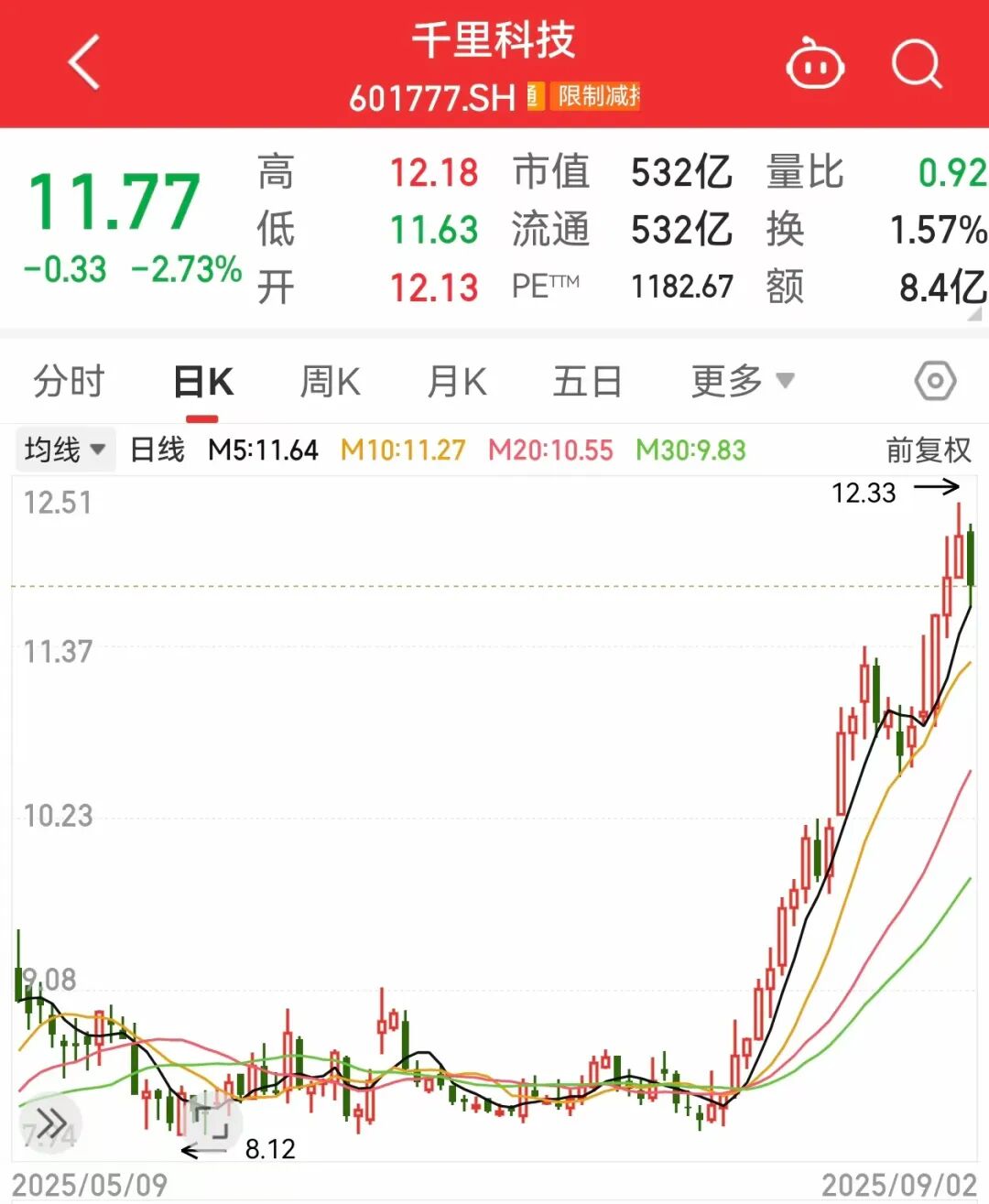Open the 均线 indicator dropdown

pos(65,450)
